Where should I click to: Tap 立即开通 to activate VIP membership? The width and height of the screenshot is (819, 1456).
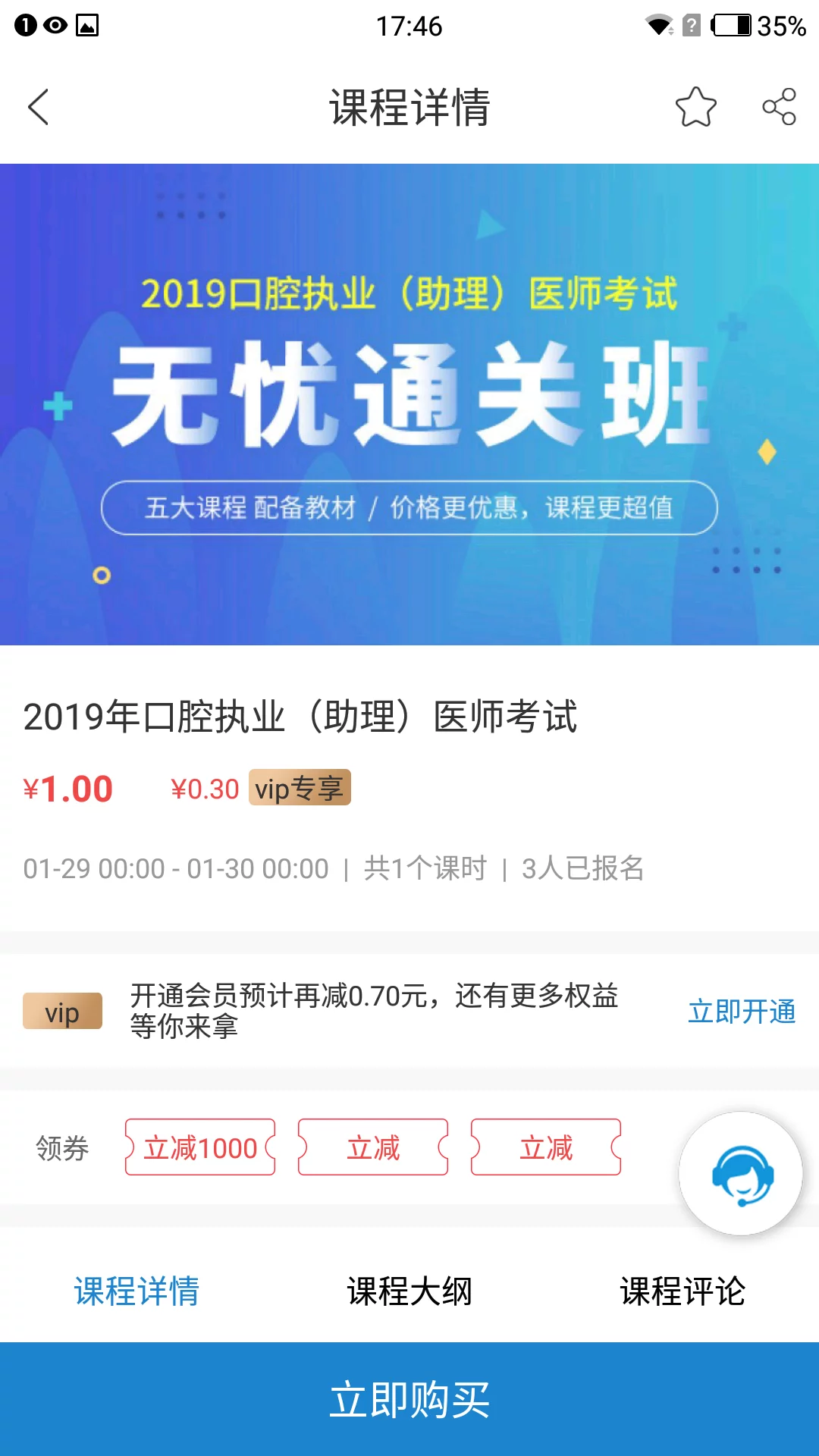741,1012
